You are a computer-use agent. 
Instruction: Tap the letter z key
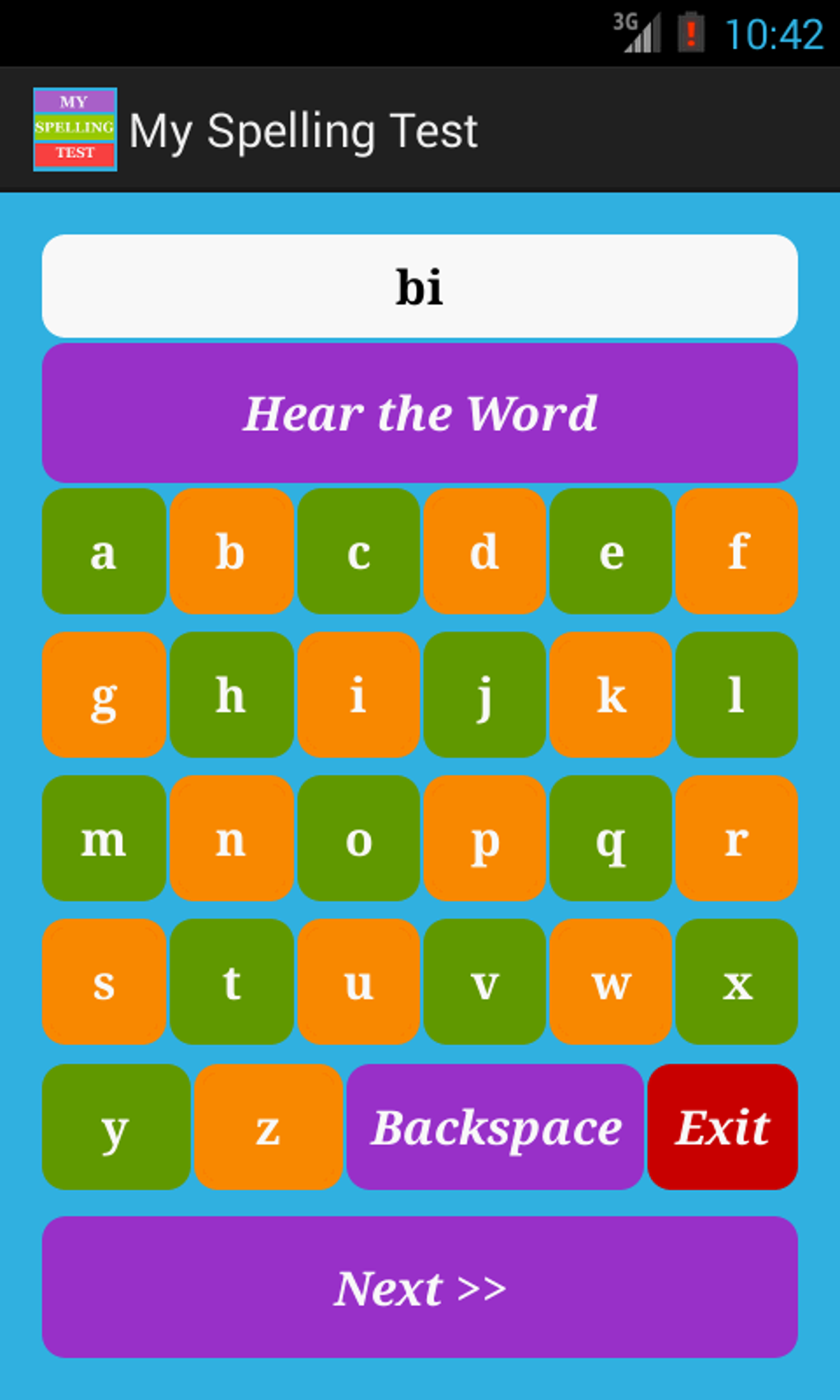(268, 1127)
